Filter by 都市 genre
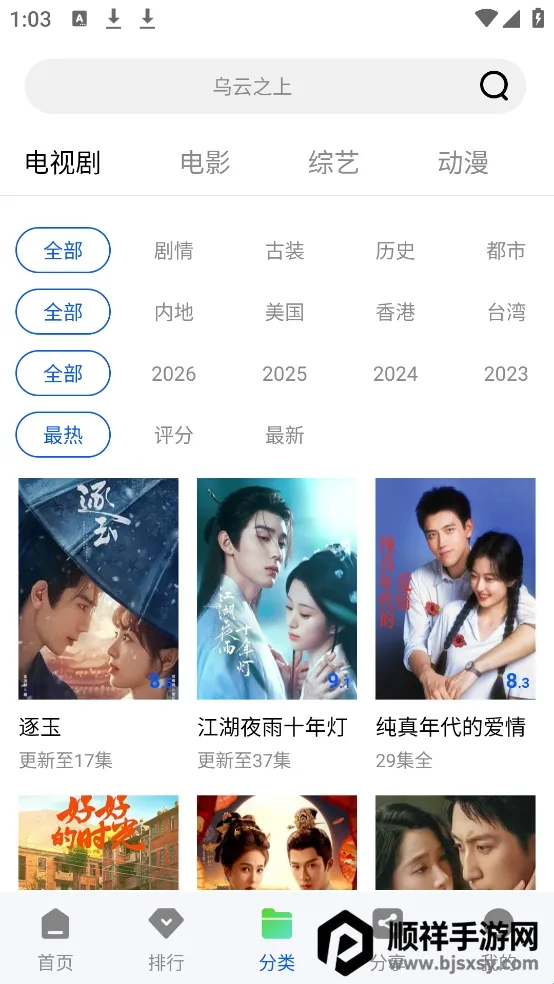Screen dimensions: 554x984 pyautogui.click(x=506, y=250)
